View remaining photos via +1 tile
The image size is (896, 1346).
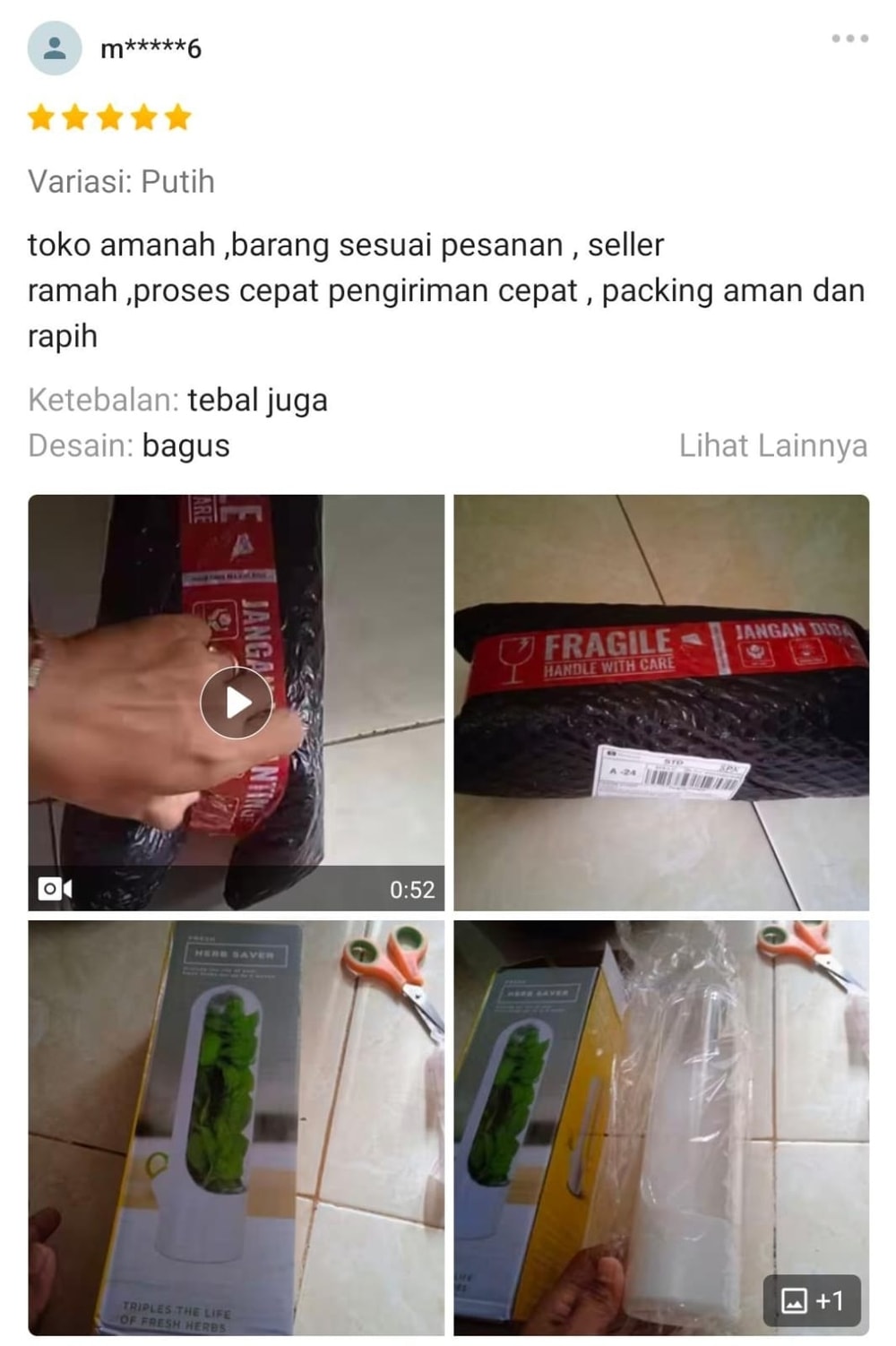[x=812, y=1299]
